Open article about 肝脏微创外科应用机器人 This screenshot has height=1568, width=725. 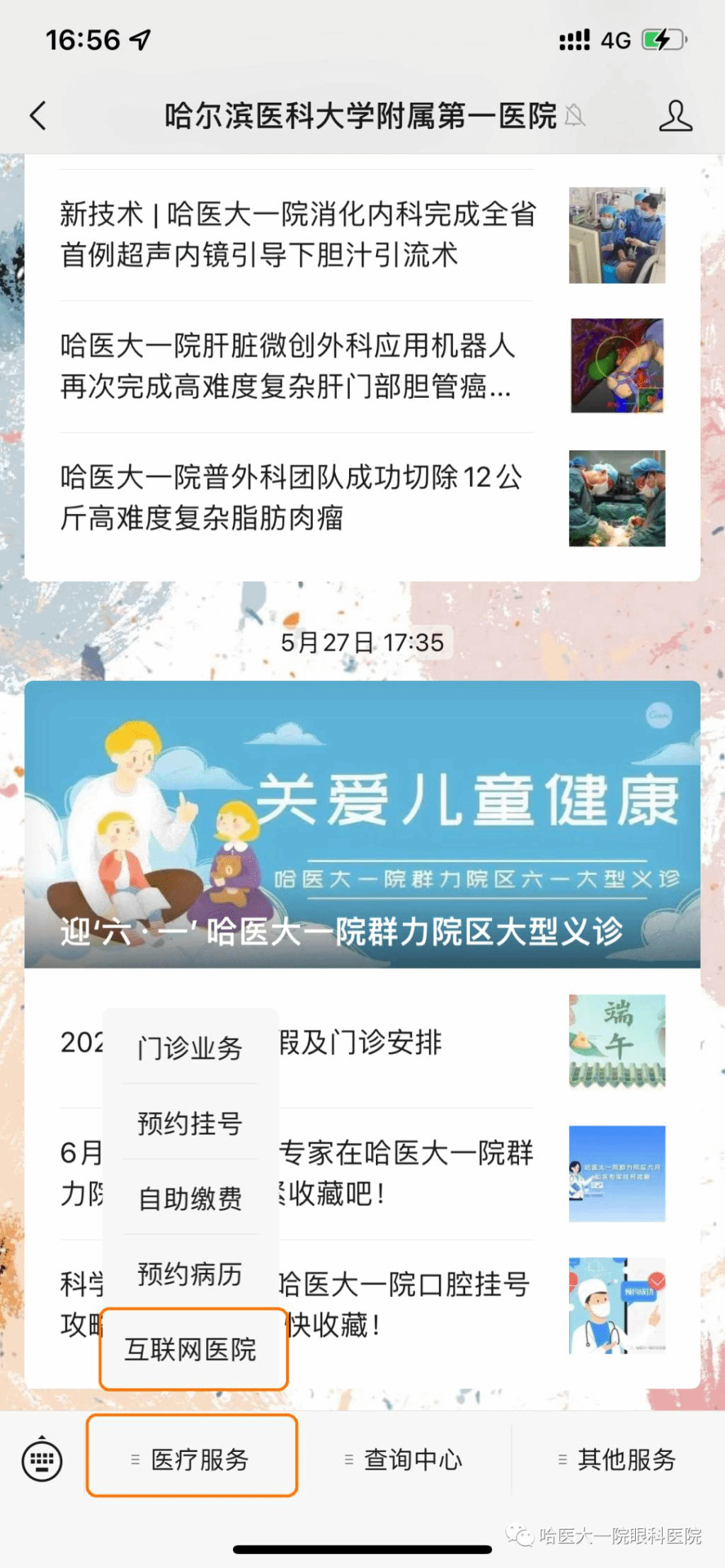pos(297,366)
